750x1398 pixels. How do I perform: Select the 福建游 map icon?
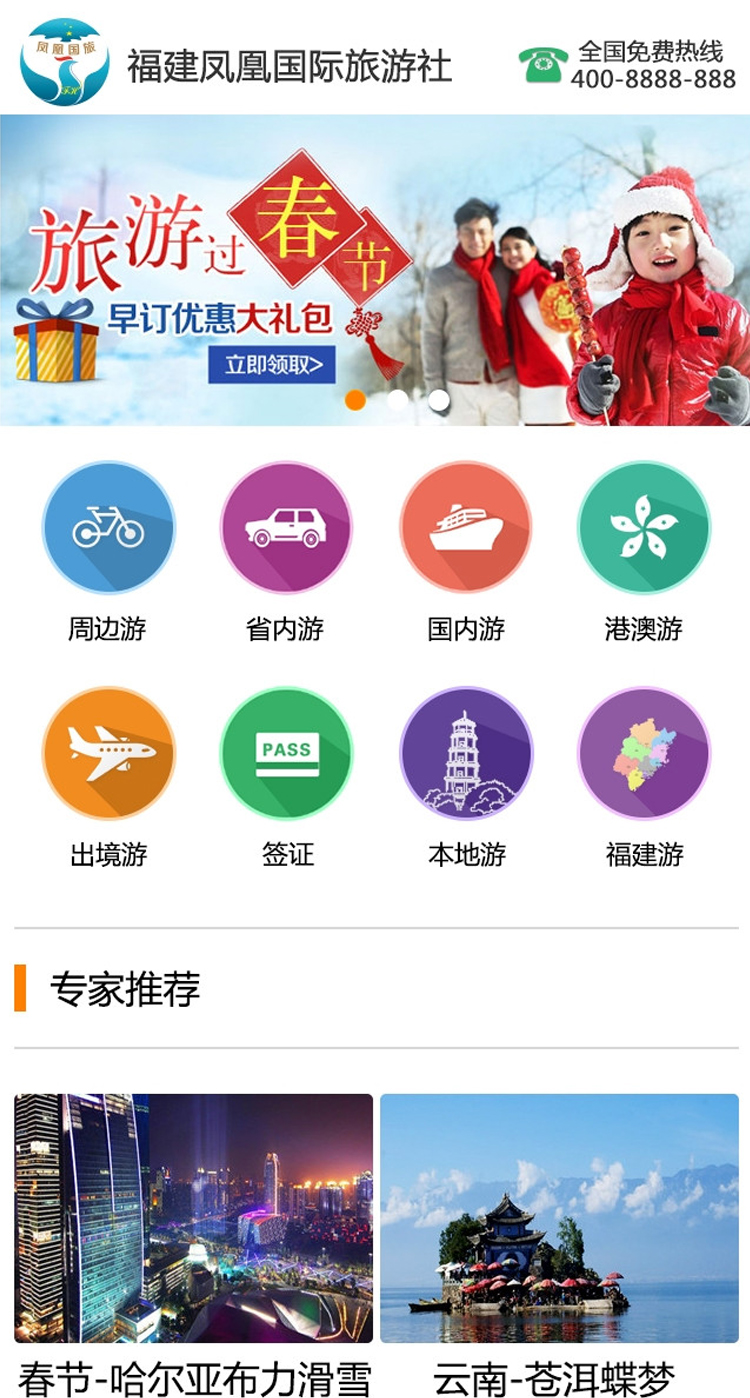pos(644,753)
